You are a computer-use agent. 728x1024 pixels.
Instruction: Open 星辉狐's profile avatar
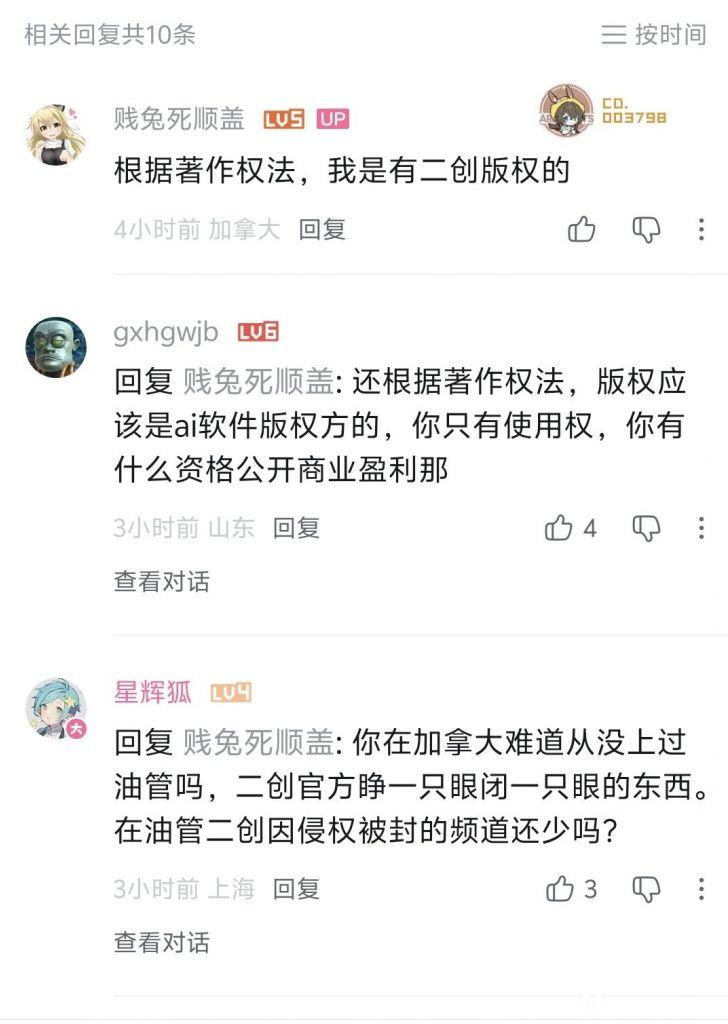tap(55, 709)
